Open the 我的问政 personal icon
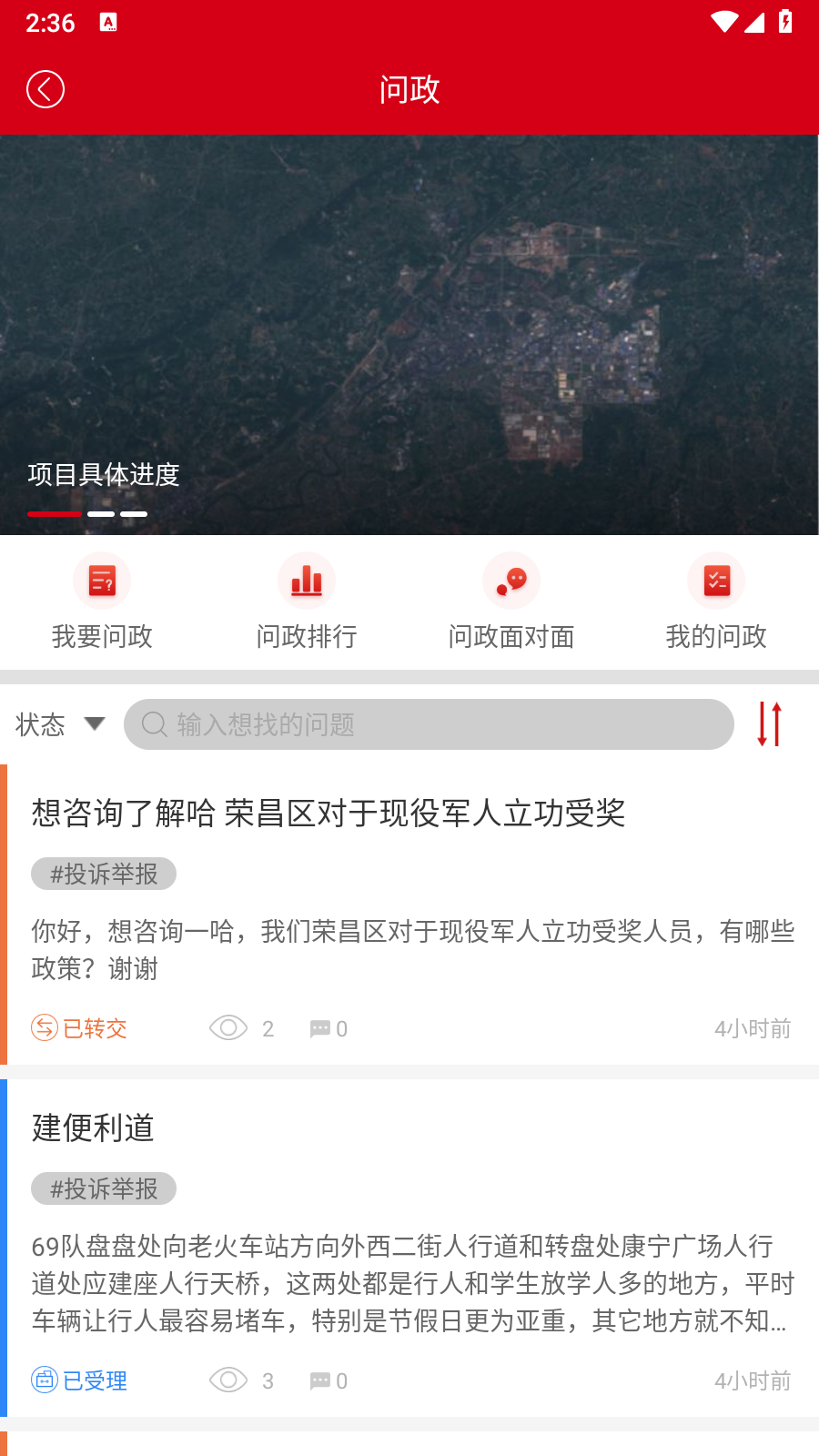 pyautogui.click(x=716, y=580)
